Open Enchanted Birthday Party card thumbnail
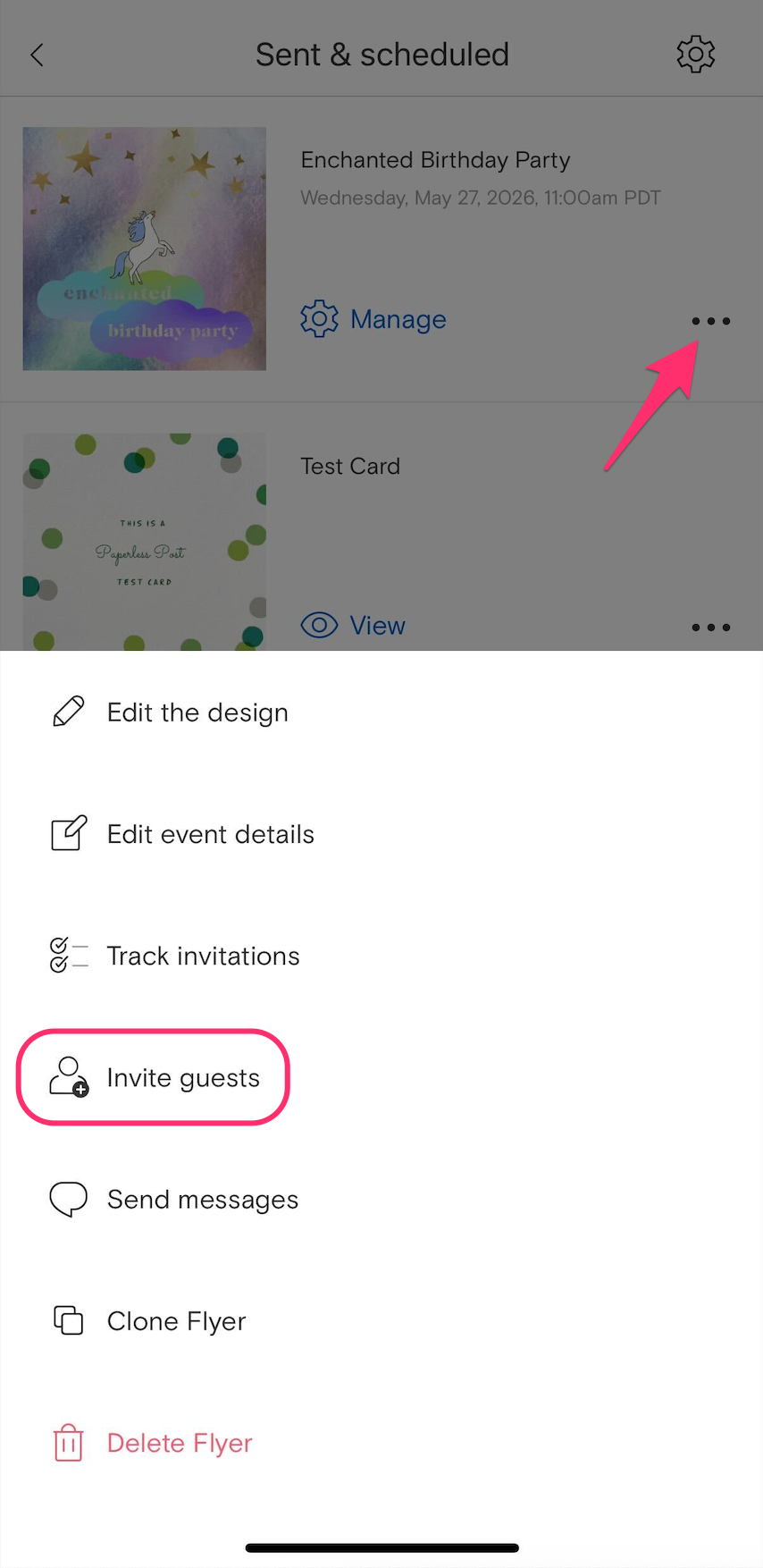The image size is (763, 1568). [x=145, y=249]
